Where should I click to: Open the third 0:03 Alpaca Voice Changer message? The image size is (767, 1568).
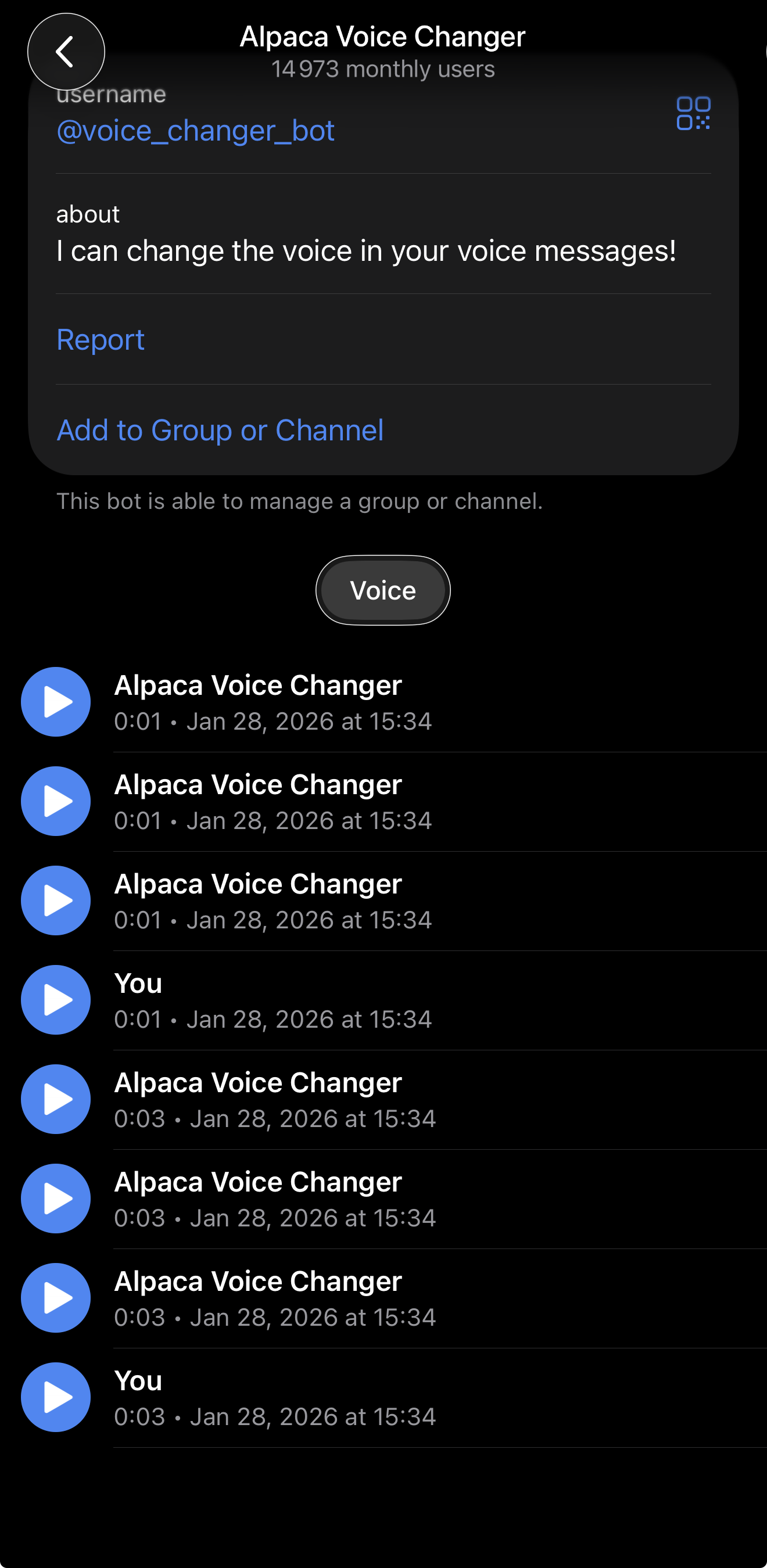click(55, 1298)
